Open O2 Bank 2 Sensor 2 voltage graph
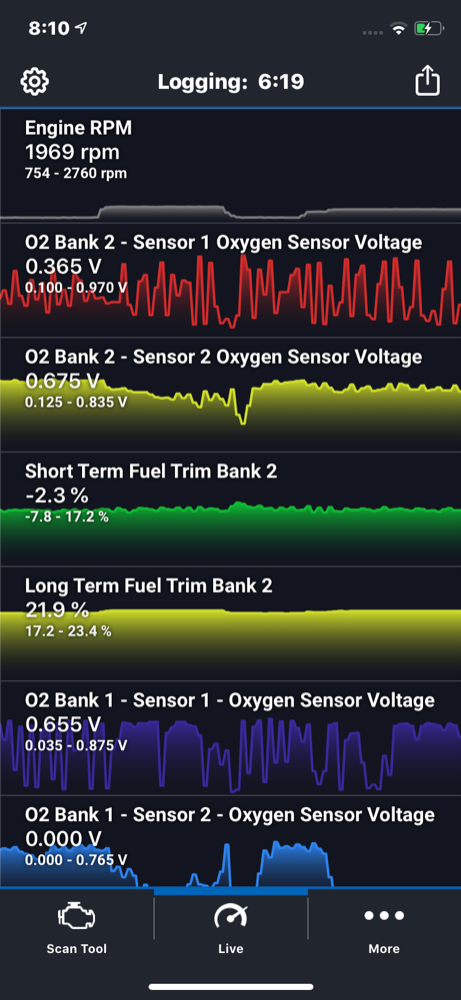Image resolution: width=461 pixels, height=1000 pixels. click(x=230, y=395)
